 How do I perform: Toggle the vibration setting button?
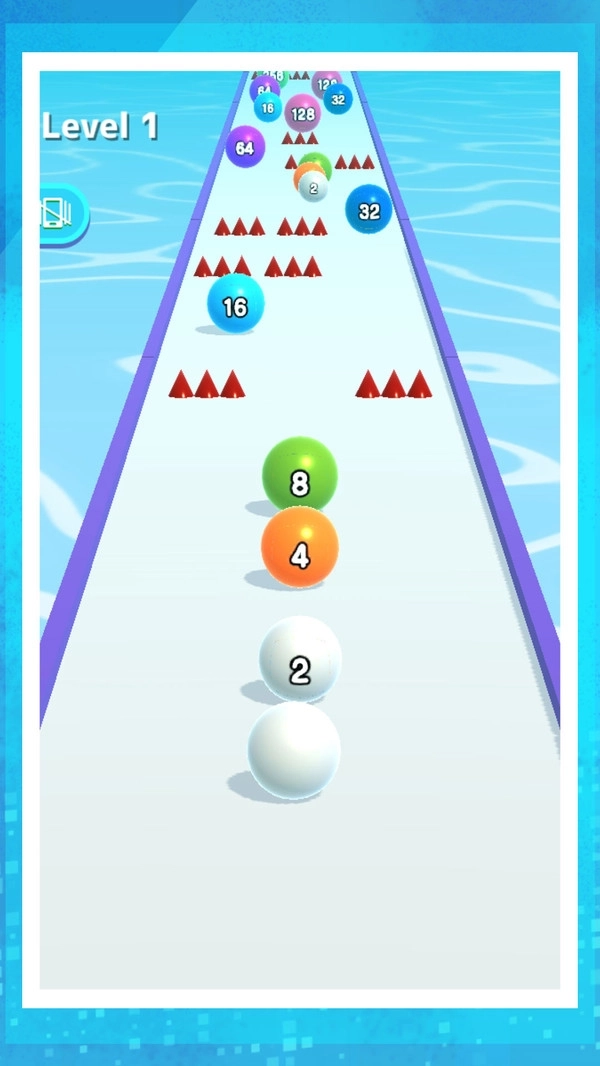tap(63, 213)
